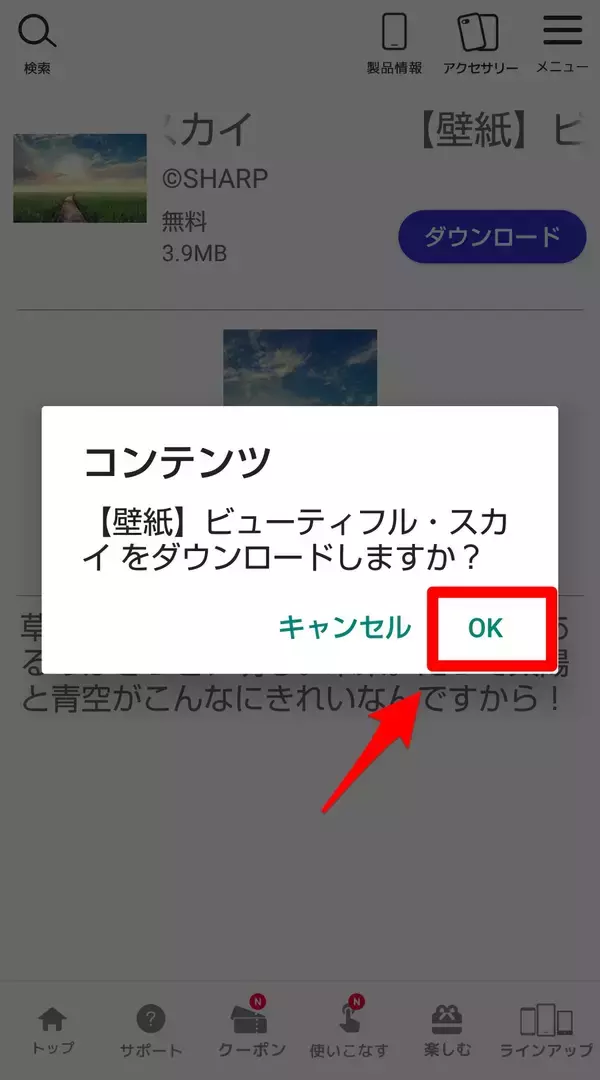Confirm the download with OK

pos(486,628)
